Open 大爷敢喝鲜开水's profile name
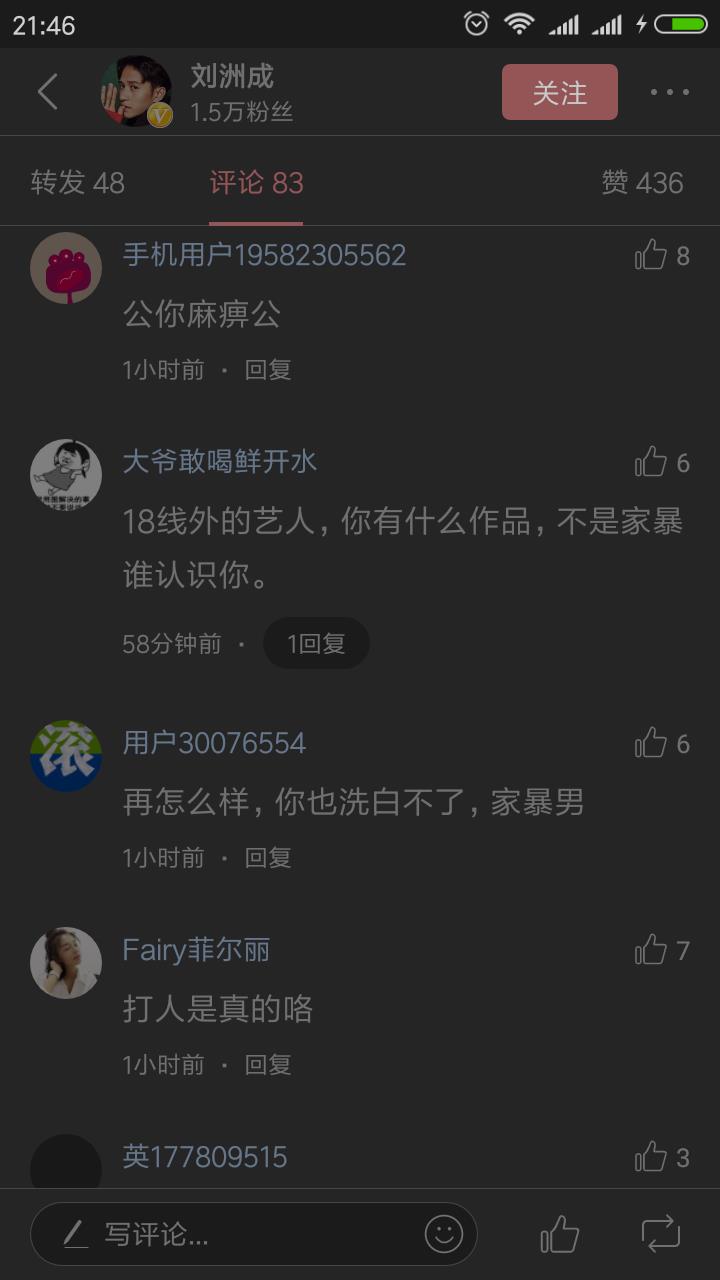Image resolution: width=720 pixels, height=1280 pixels. coord(219,461)
